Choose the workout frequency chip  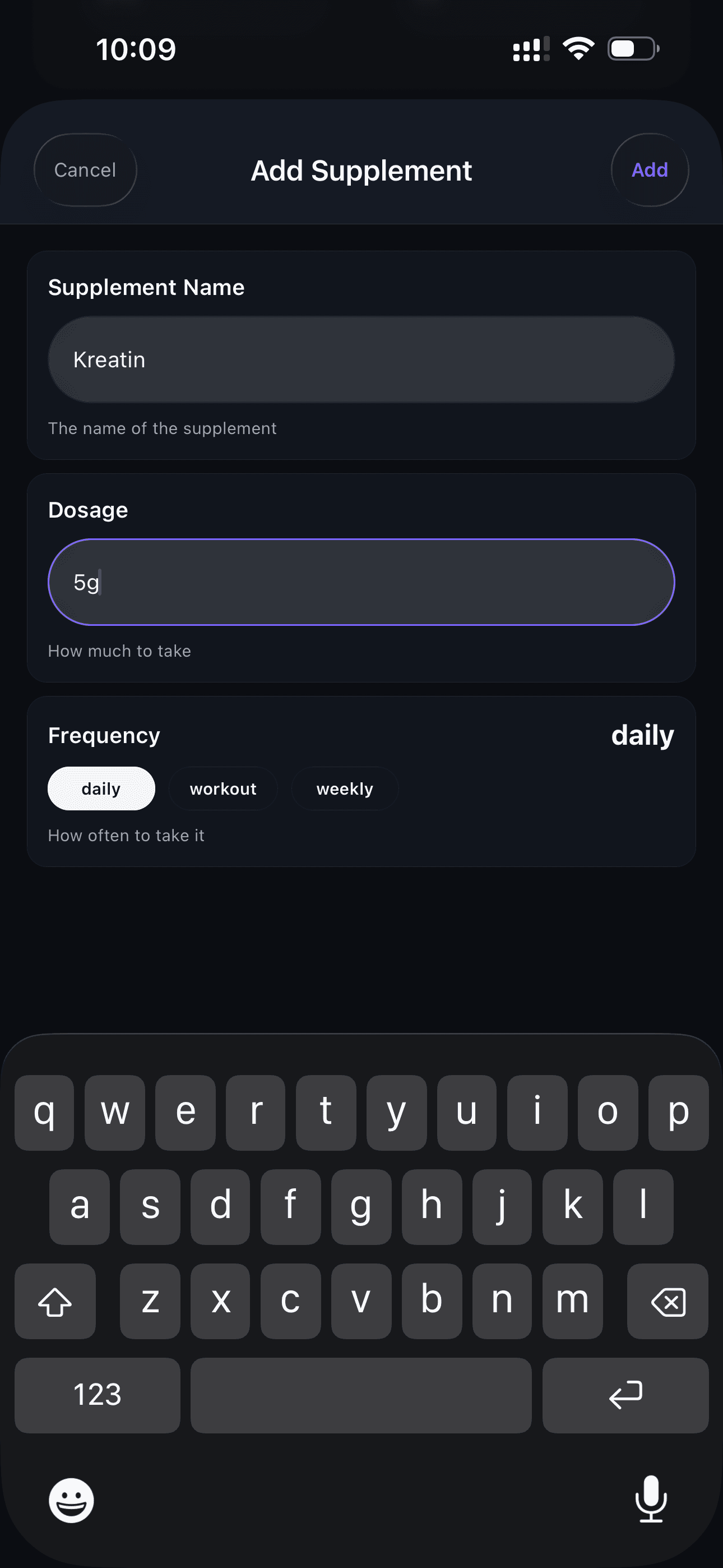click(x=223, y=788)
